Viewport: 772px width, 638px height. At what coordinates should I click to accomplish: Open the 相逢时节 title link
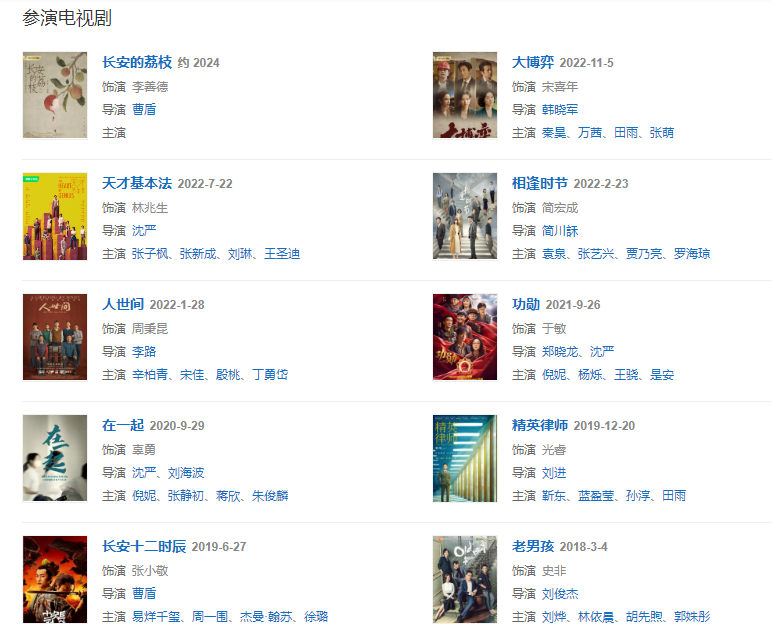tap(540, 184)
